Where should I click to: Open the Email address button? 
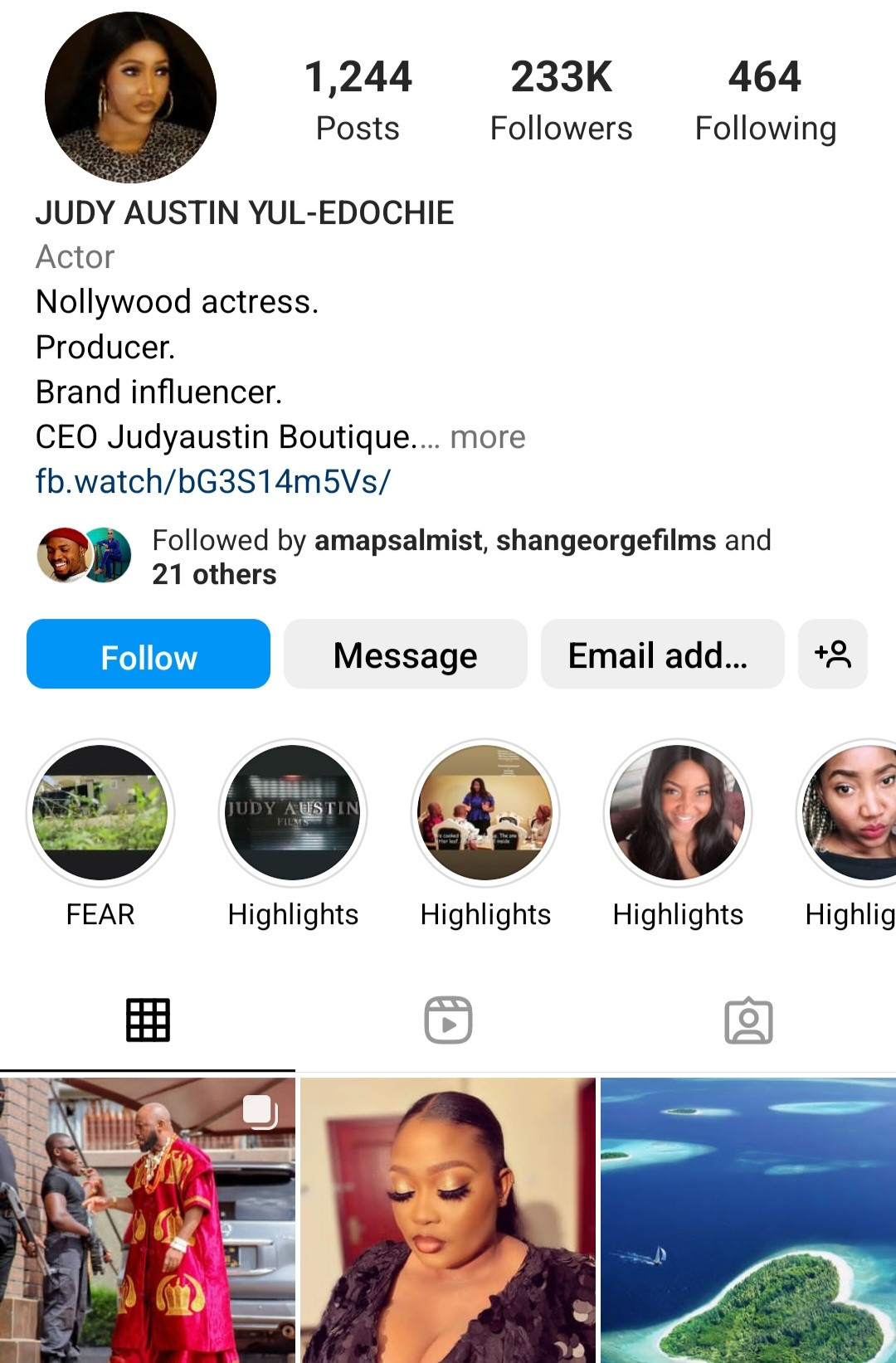662,655
